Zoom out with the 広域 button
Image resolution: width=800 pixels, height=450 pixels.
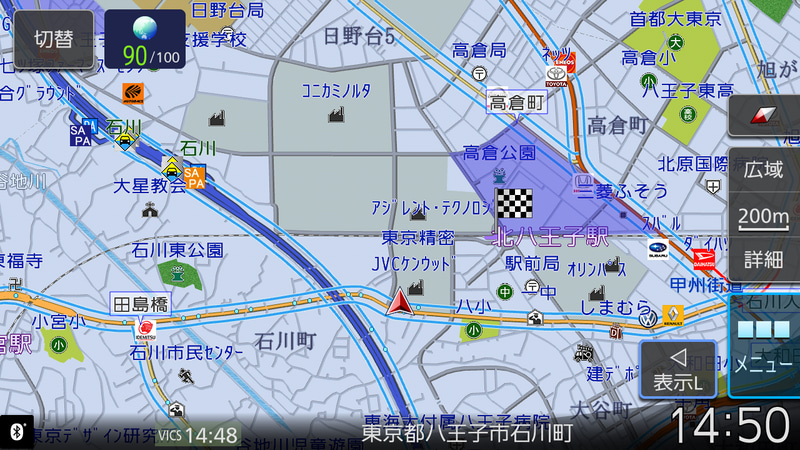coord(764,169)
